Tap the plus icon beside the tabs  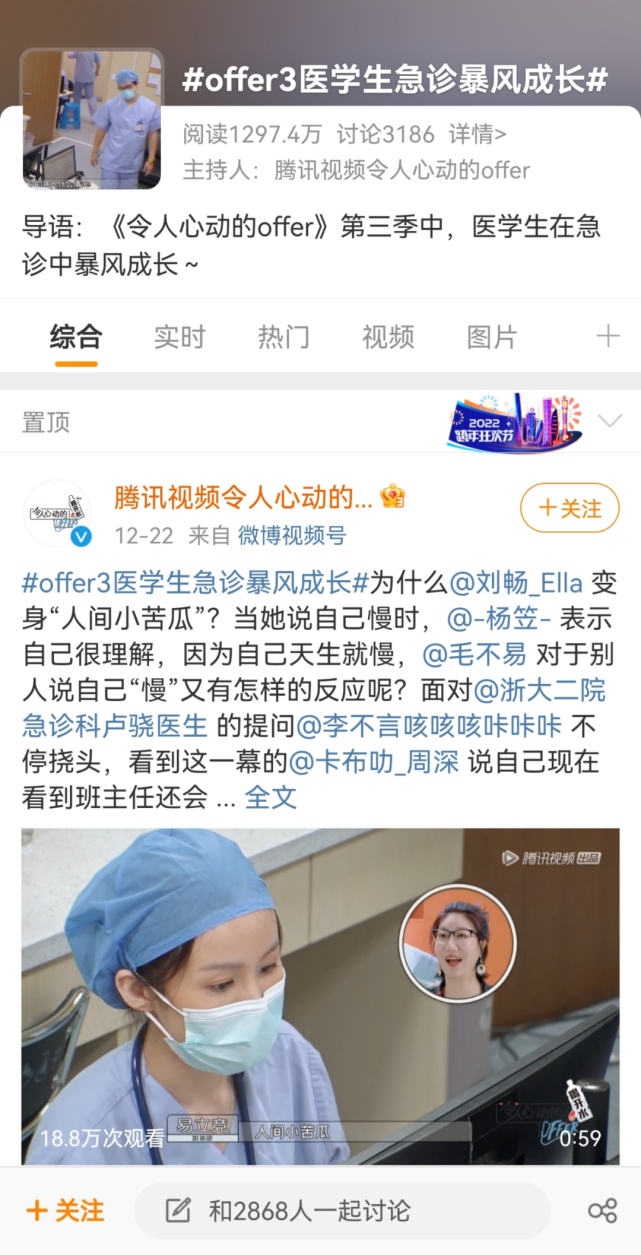pyautogui.click(x=608, y=336)
